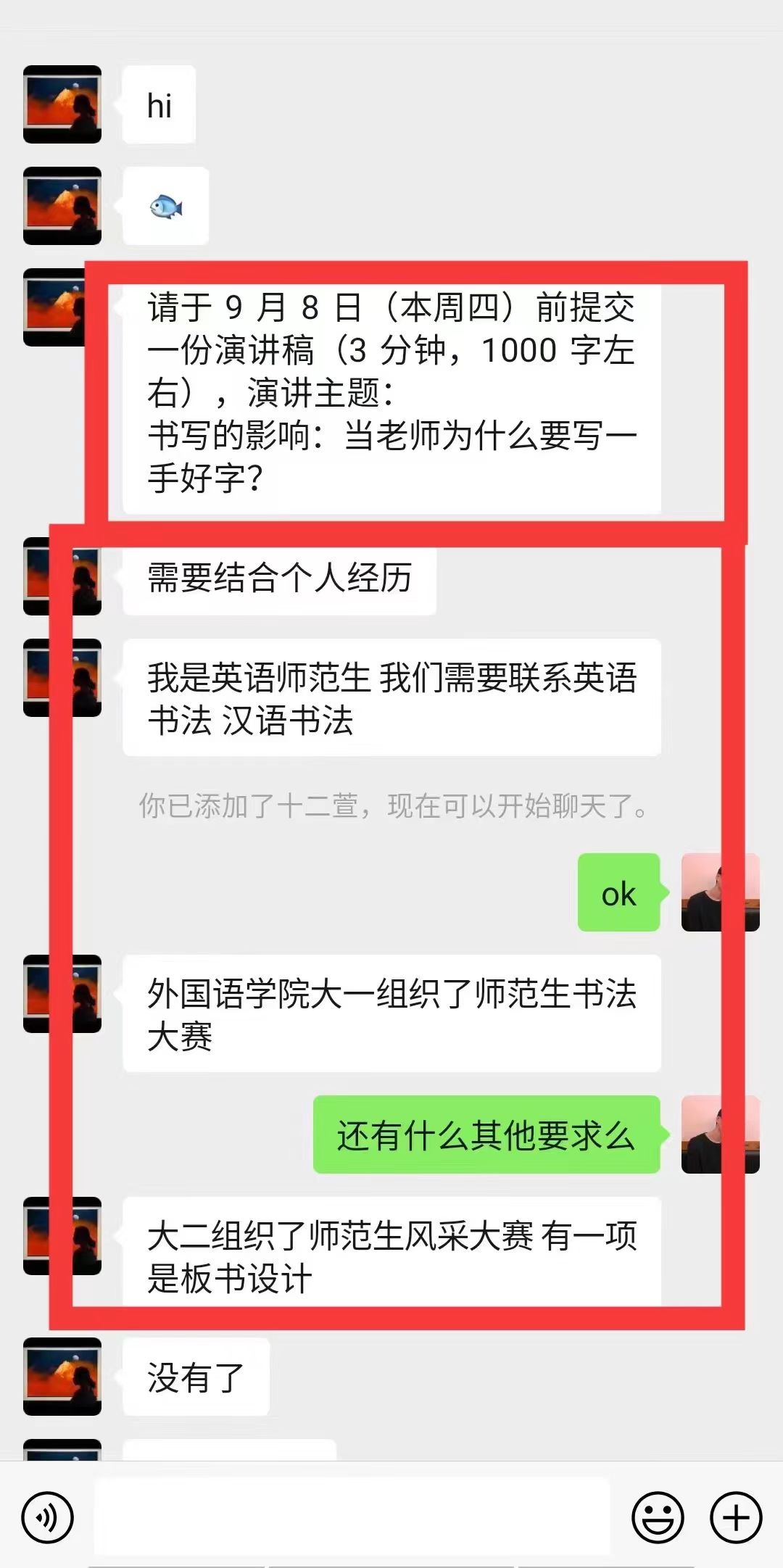Open the plus attachment menu
The height and width of the screenshot is (1568, 783).
pyautogui.click(x=736, y=1517)
